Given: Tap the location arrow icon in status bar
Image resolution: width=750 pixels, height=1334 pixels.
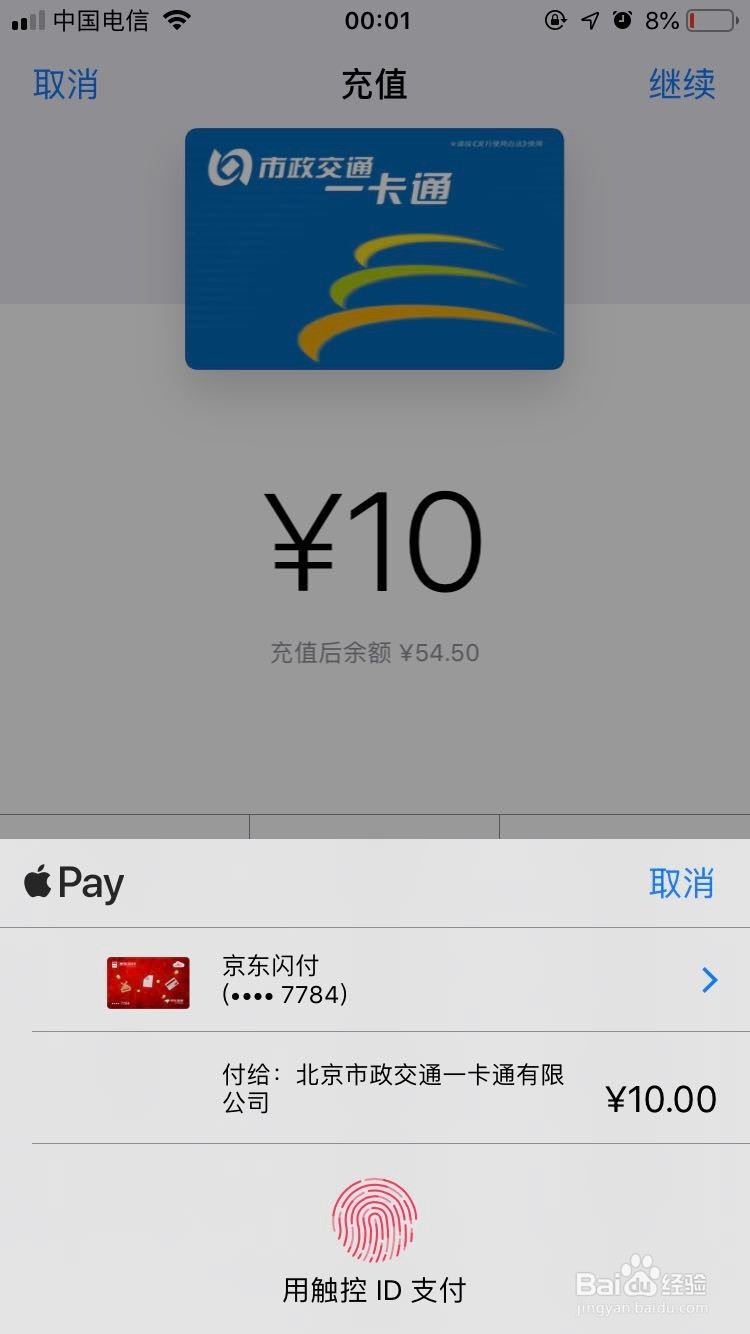Looking at the screenshot, I should (590, 18).
